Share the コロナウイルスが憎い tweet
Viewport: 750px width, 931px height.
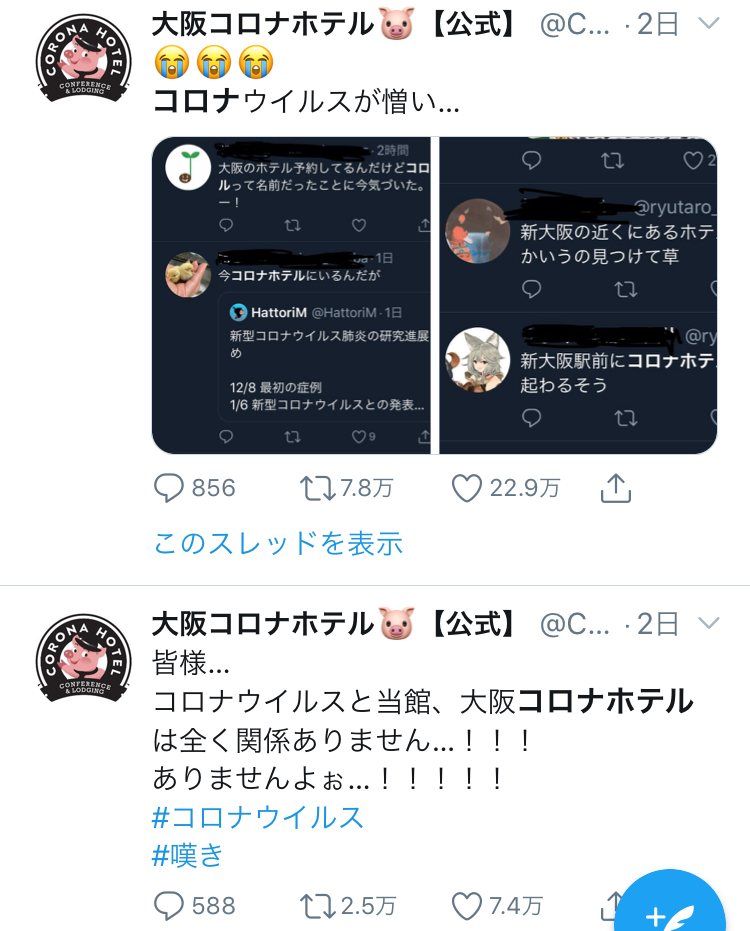pyautogui.click(x=615, y=487)
